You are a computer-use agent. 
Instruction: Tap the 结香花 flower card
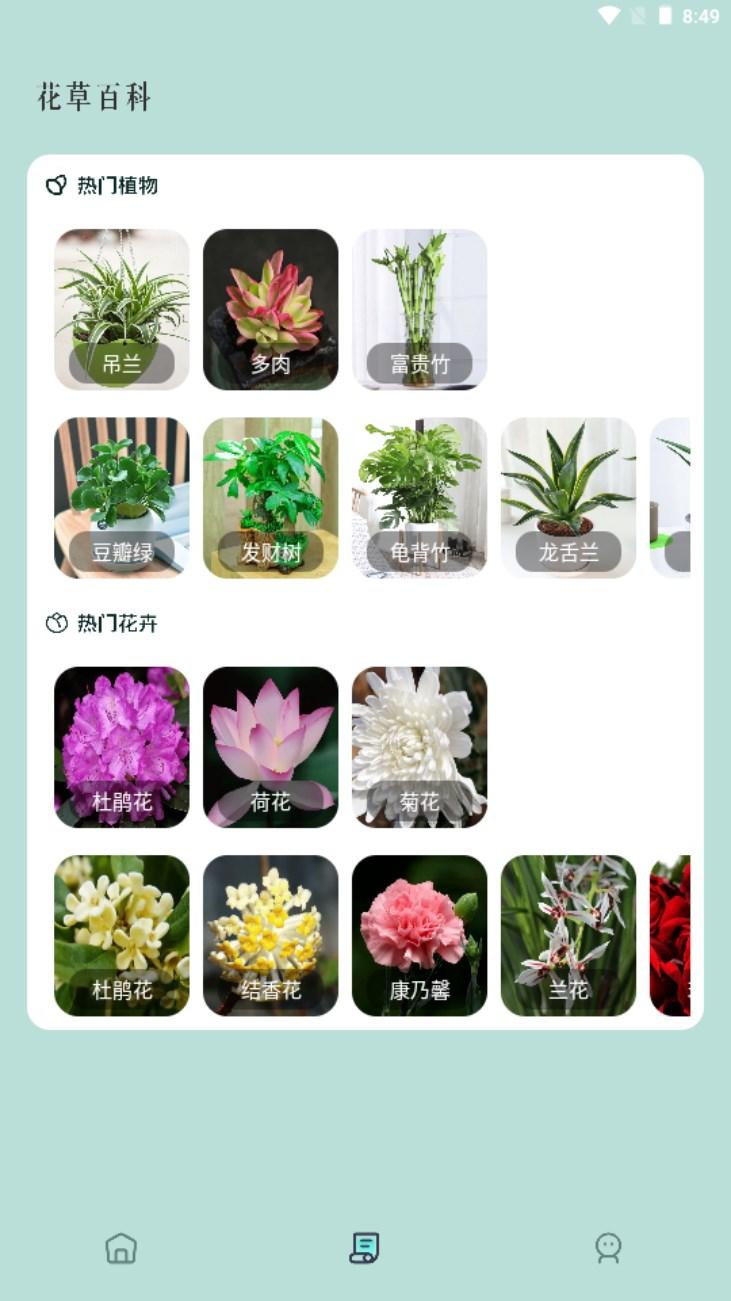pyautogui.click(x=270, y=935)
